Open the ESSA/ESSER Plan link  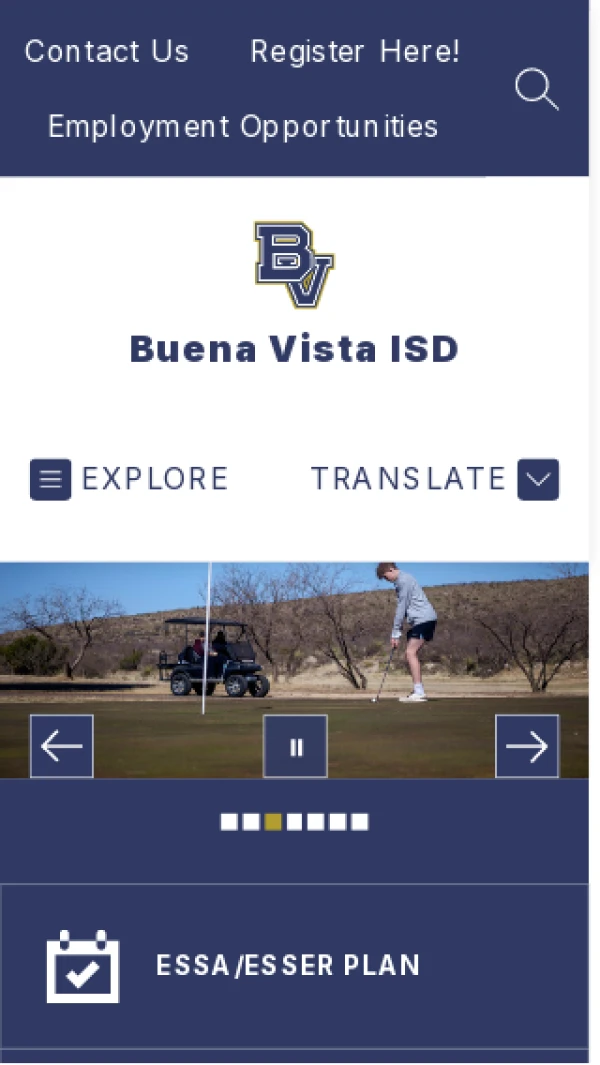pyautogui.click(x=288, y=966)
